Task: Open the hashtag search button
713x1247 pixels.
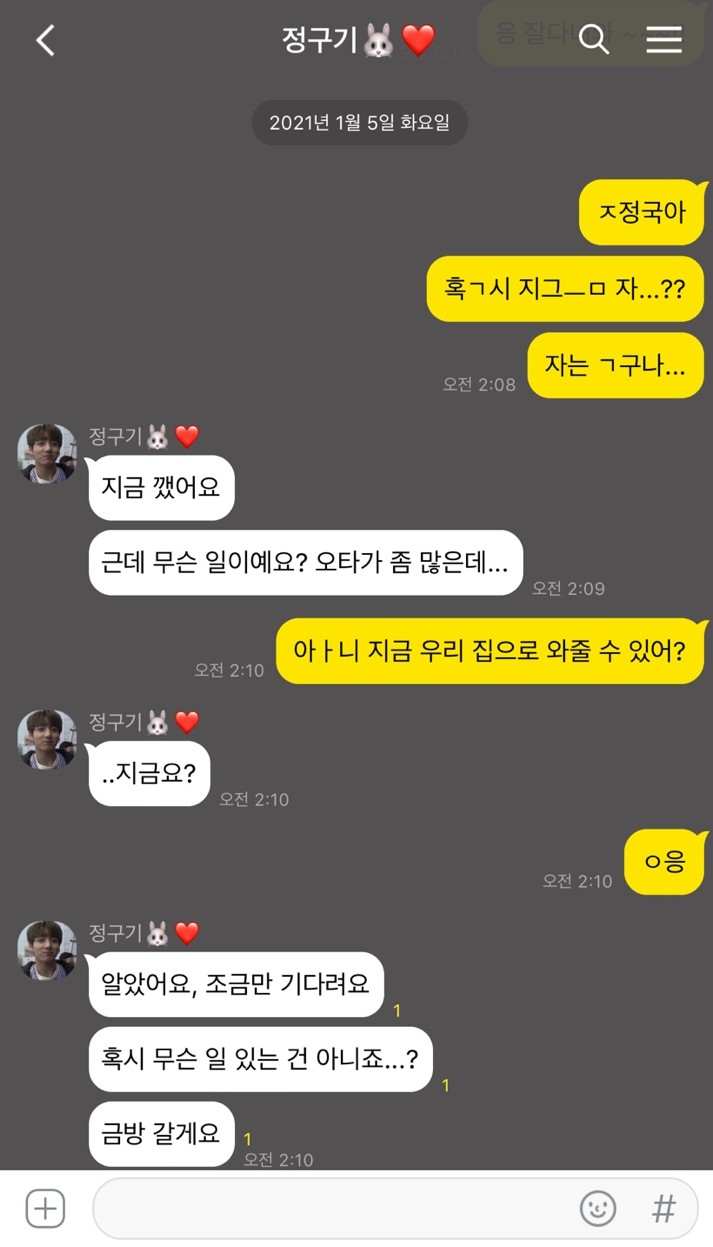Action: [x=663, y=1208]
